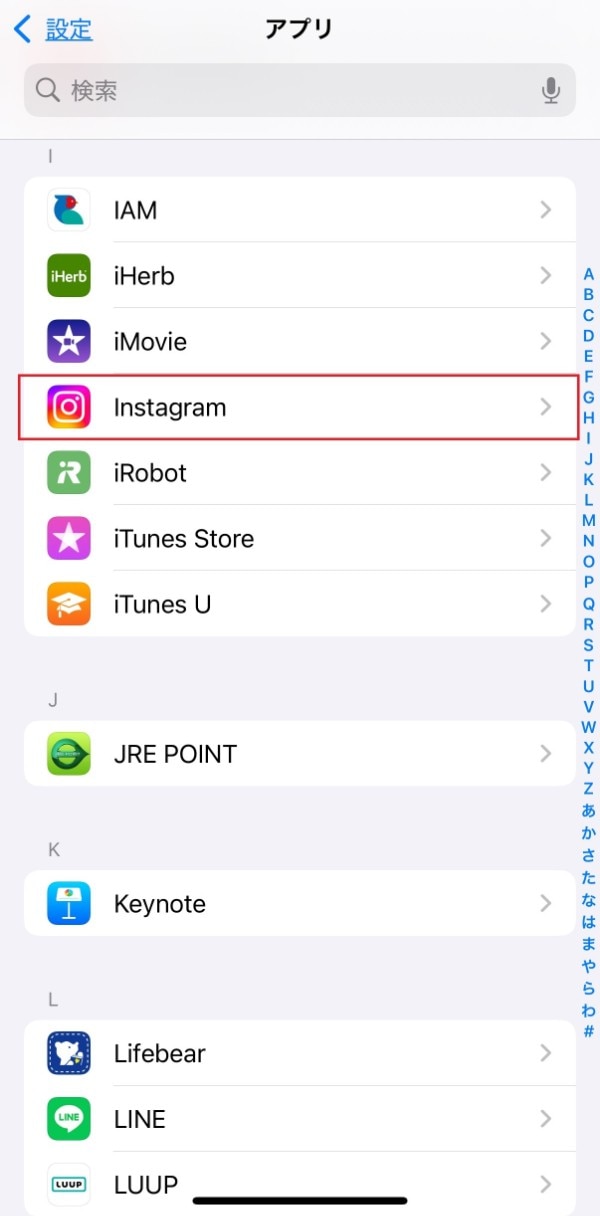Go back to 設定
Viewport: 600px width, 1216px height.
click(x=54, y=30)
